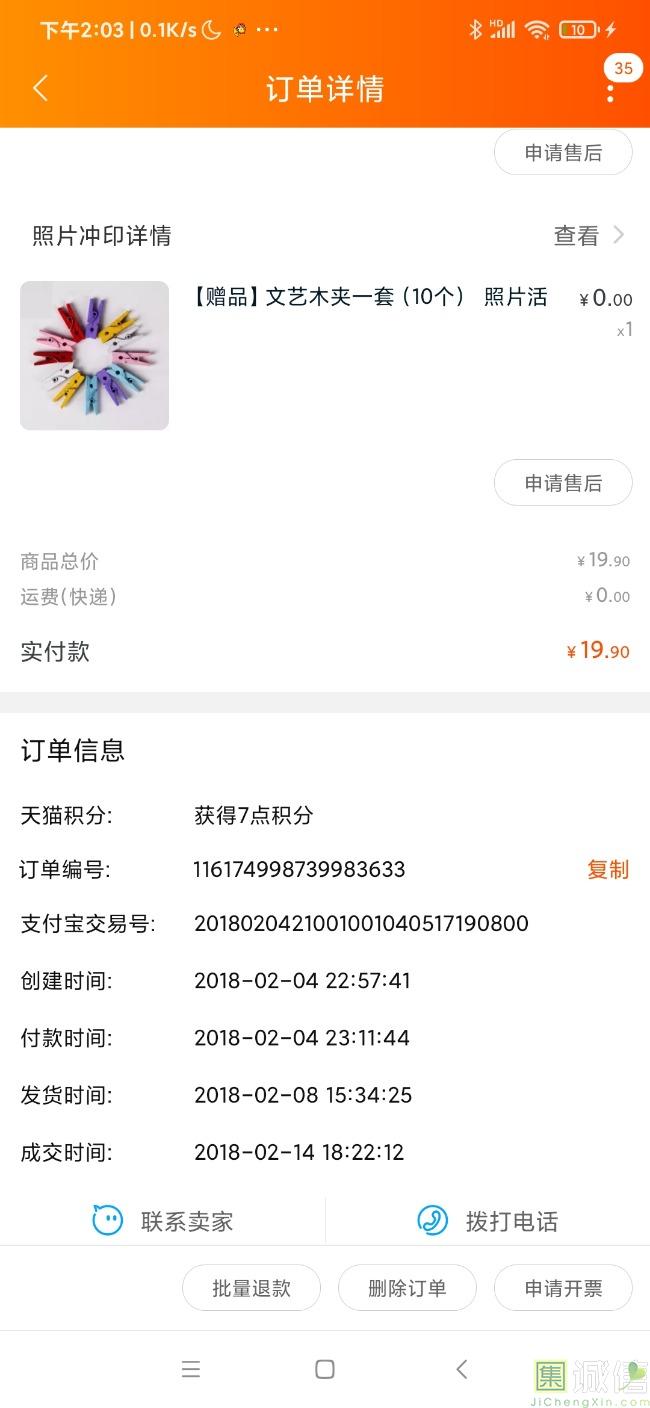Delete this order using 删除订单
This screenshot has width=650, height=1408.
pyautogui.click(x=407, y=1288)
